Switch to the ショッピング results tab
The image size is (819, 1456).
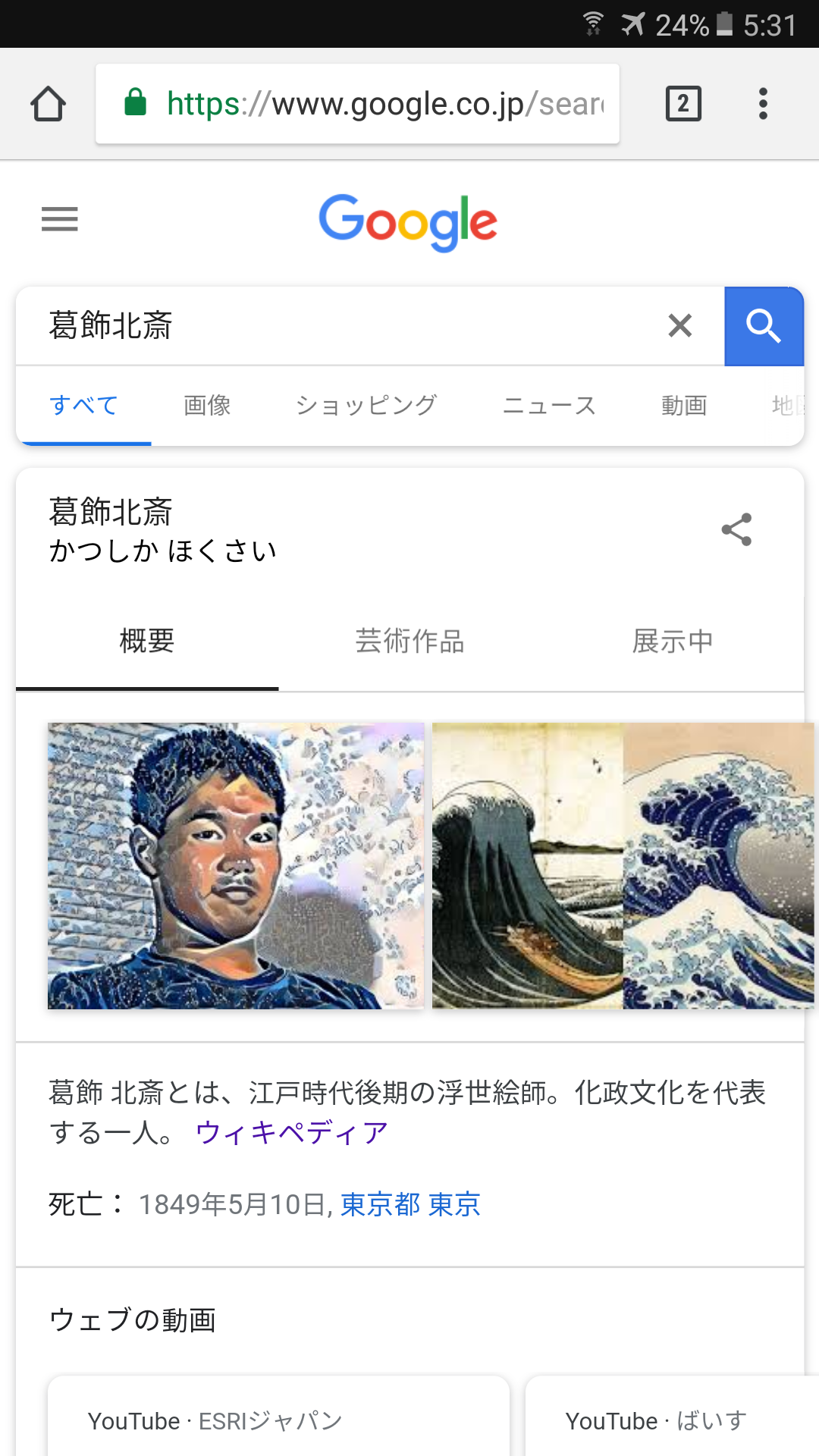(366, 405)
